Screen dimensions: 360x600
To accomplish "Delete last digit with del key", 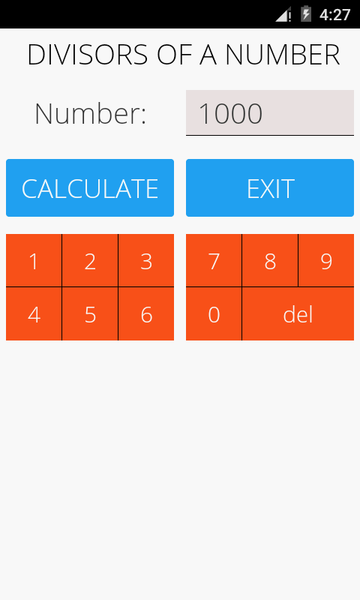I will click(298, 314).
